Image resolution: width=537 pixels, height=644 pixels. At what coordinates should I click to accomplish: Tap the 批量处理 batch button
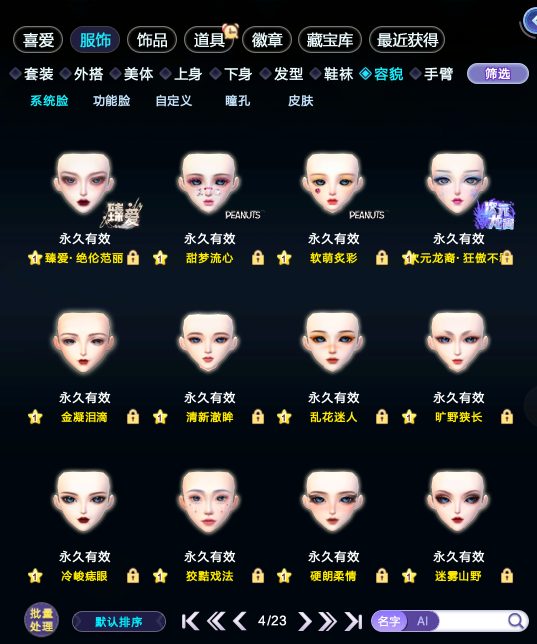click(x=41, y=620)
